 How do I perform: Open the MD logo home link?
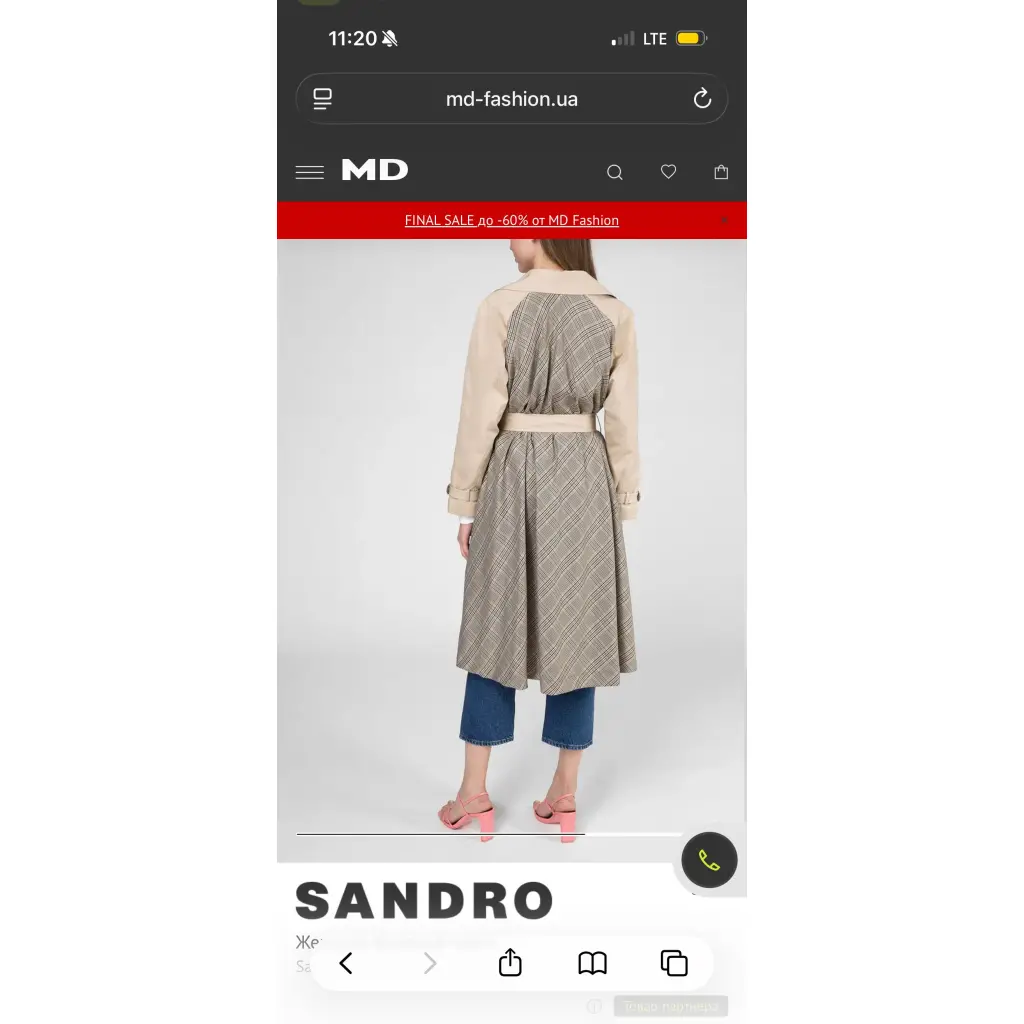pyautogui.click(x=375, y=170)
